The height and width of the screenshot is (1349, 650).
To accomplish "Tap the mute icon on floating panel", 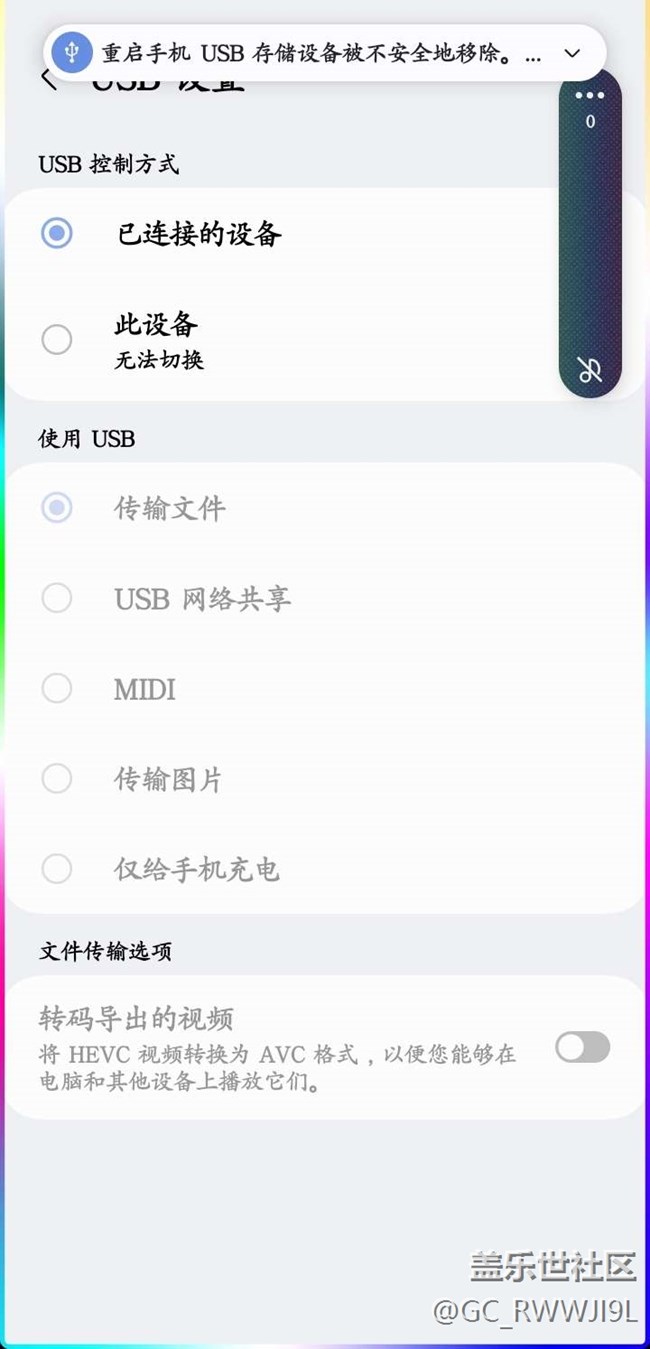I will click(x=590, y=370).
